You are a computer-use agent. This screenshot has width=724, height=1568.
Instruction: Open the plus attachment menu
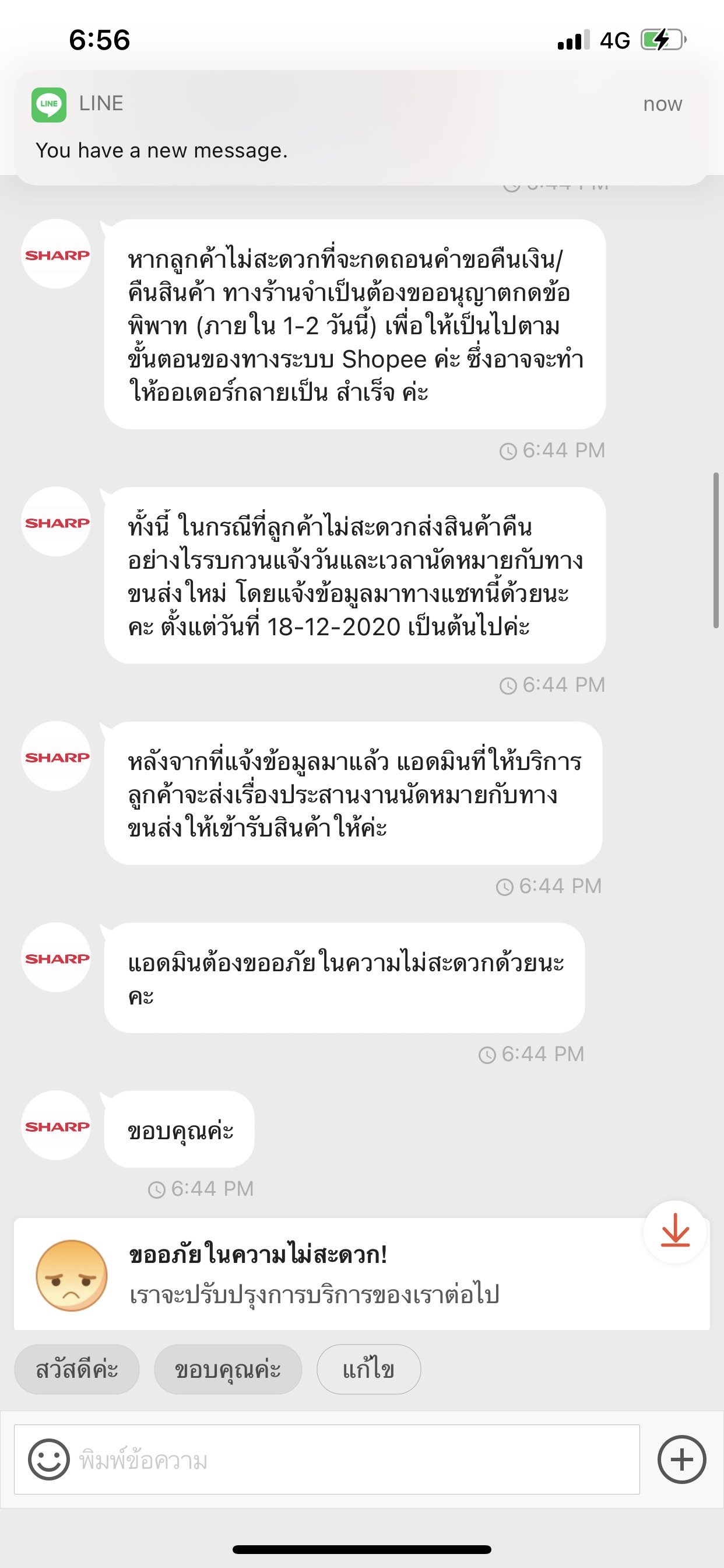pyautogui.click(x=681, y=1459)
